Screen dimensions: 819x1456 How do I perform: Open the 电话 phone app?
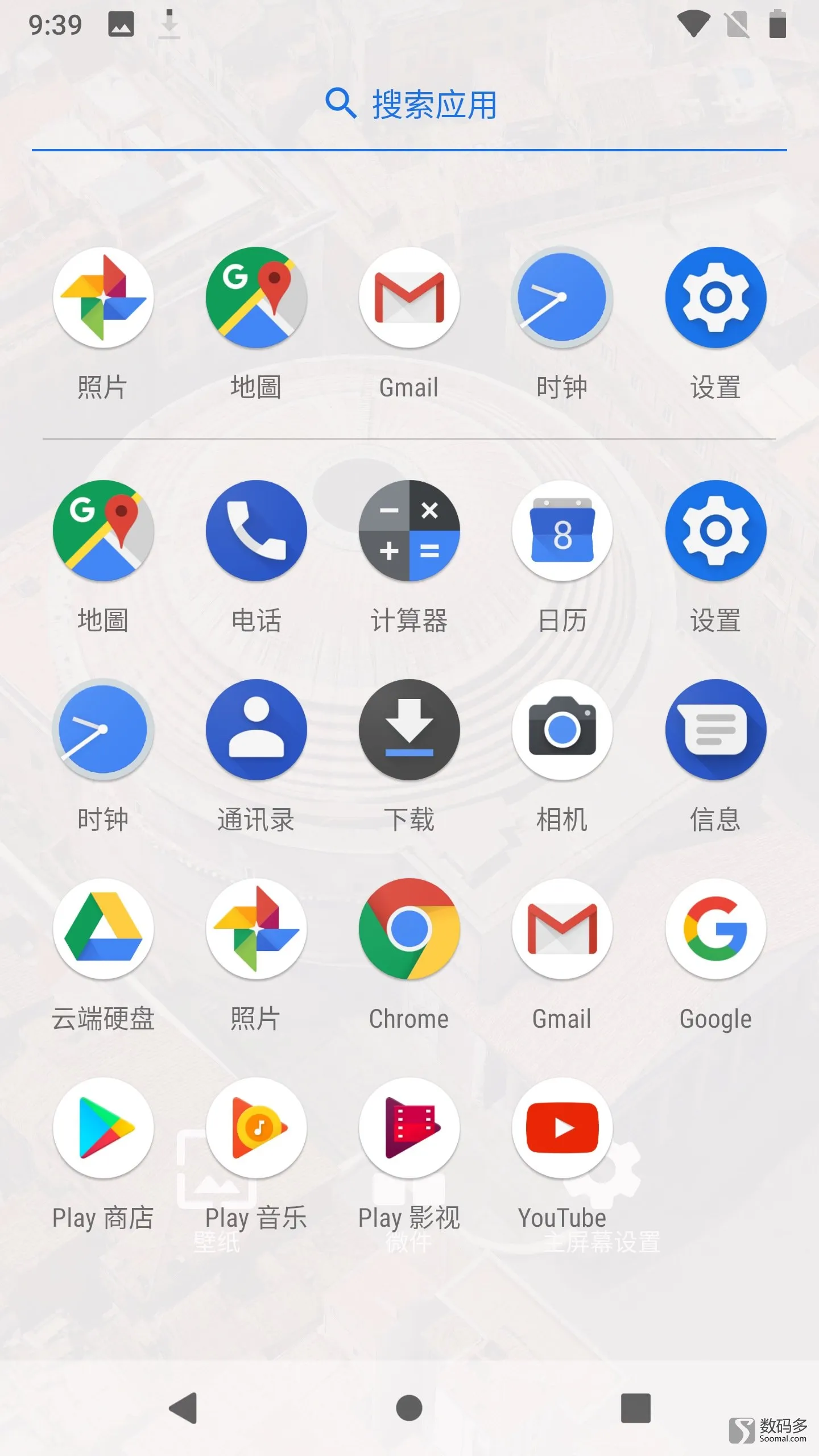tap(256, 531)
